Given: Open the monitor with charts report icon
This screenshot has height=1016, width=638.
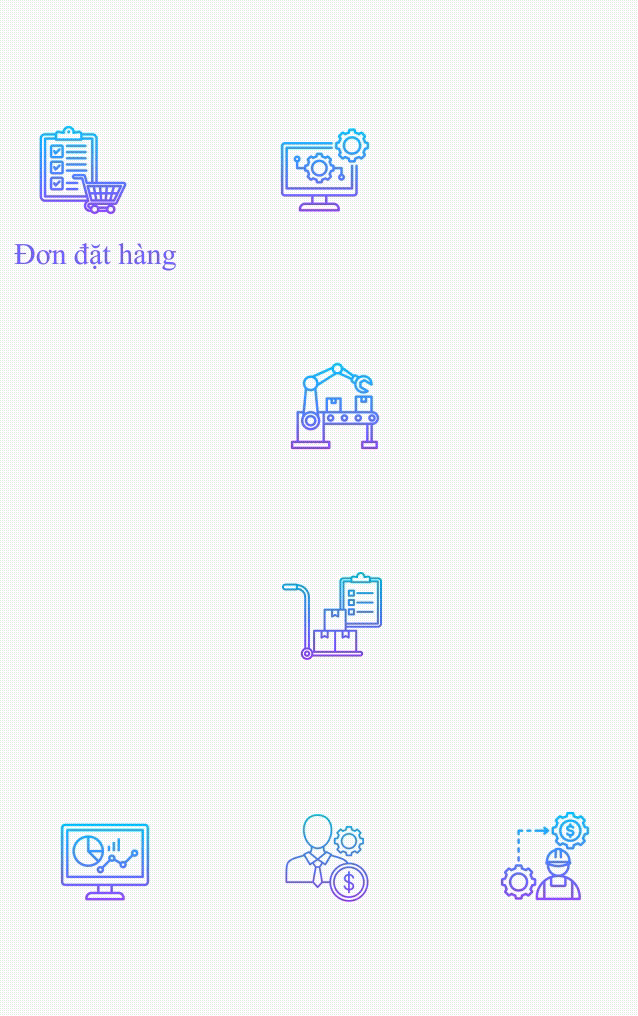Looking at the screenshot, I should tap(104, 861).
